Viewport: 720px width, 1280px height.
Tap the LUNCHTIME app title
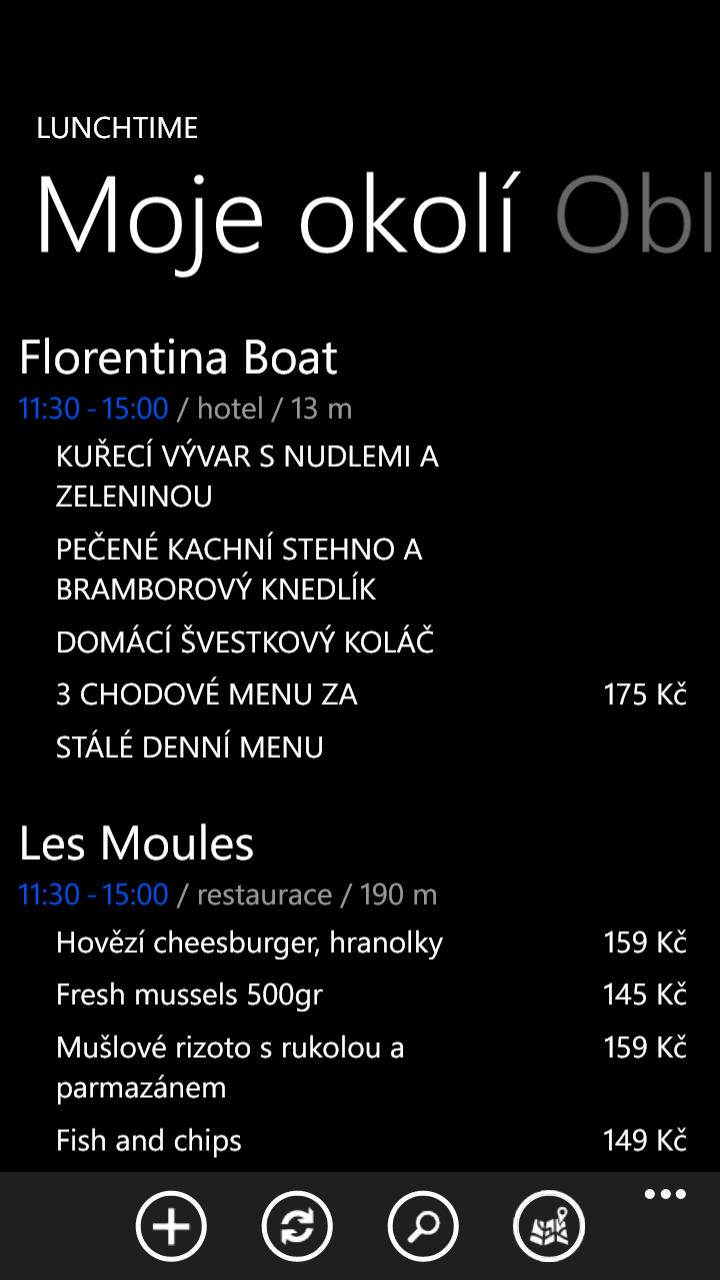[117, 128]
